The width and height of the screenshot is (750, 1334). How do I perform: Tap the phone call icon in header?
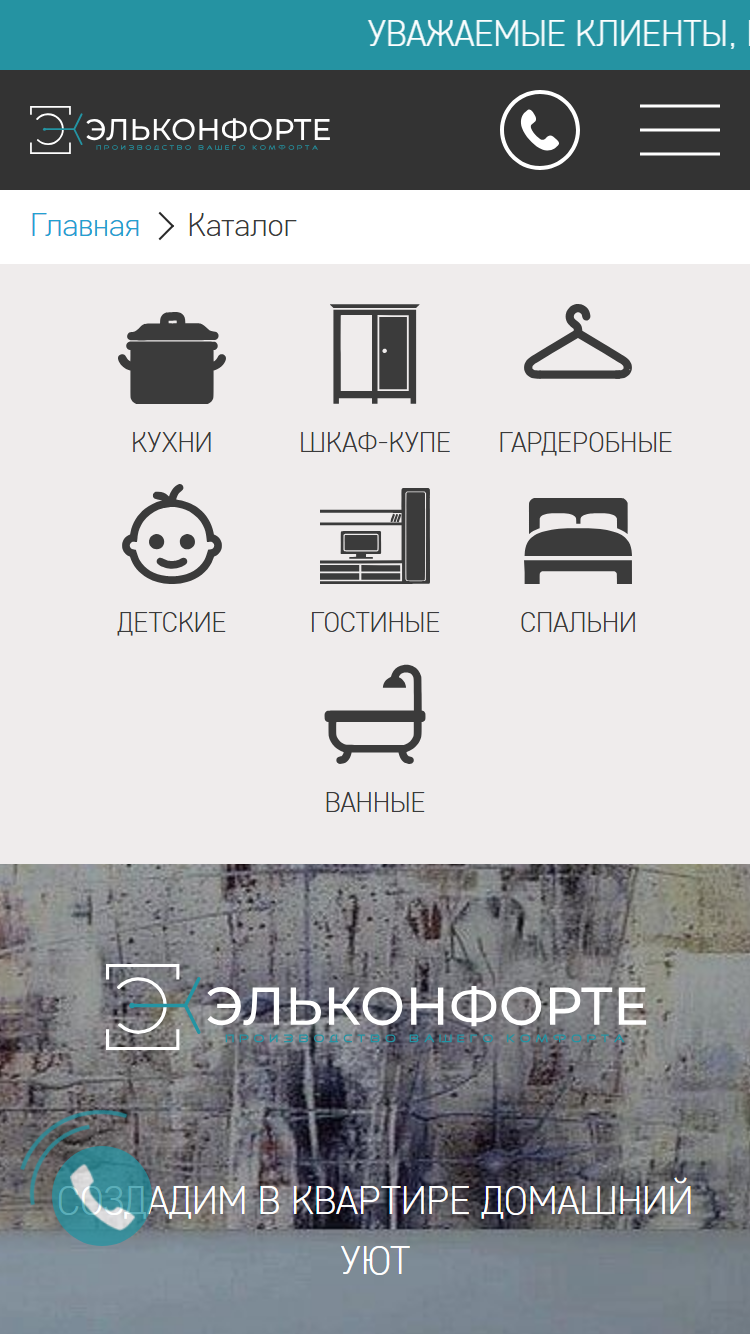point(540,130)
